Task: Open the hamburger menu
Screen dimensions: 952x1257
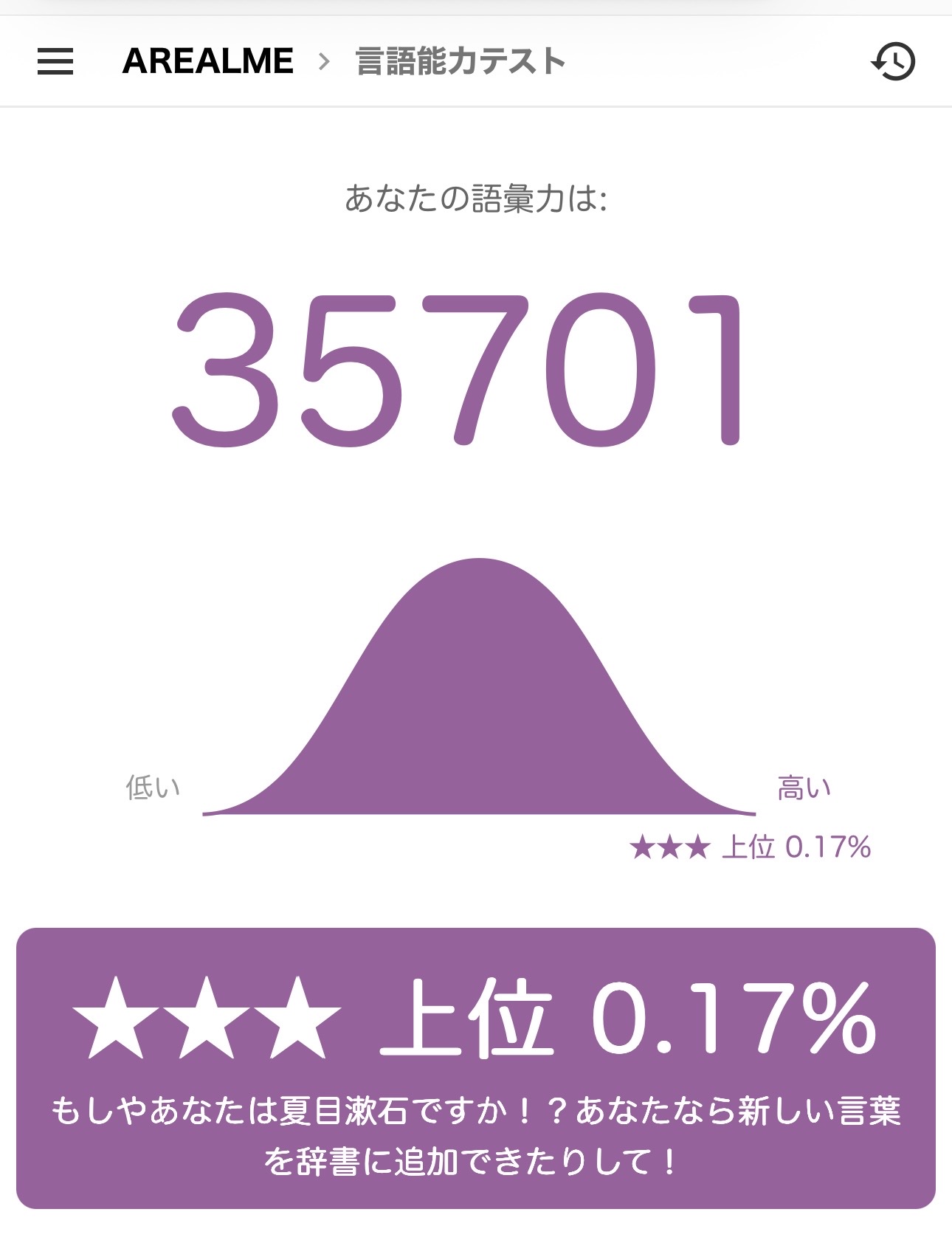Action: 55,61
